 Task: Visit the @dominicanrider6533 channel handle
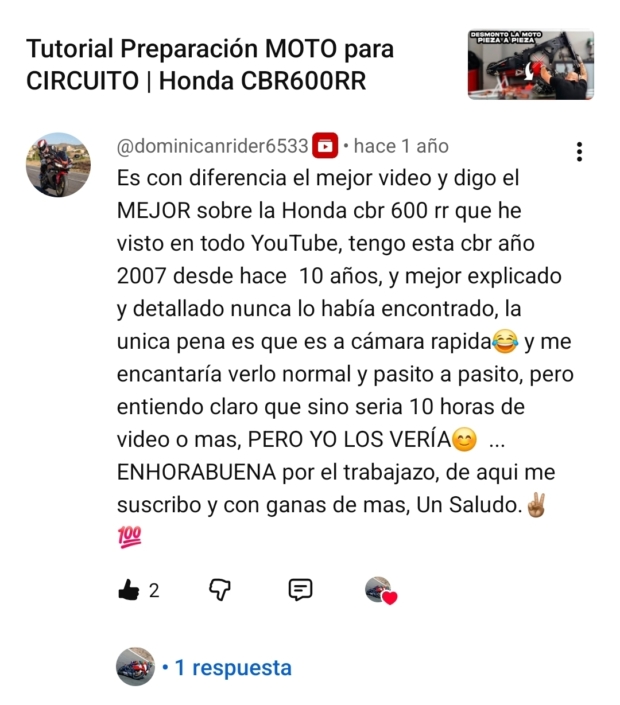coord(212,146)
